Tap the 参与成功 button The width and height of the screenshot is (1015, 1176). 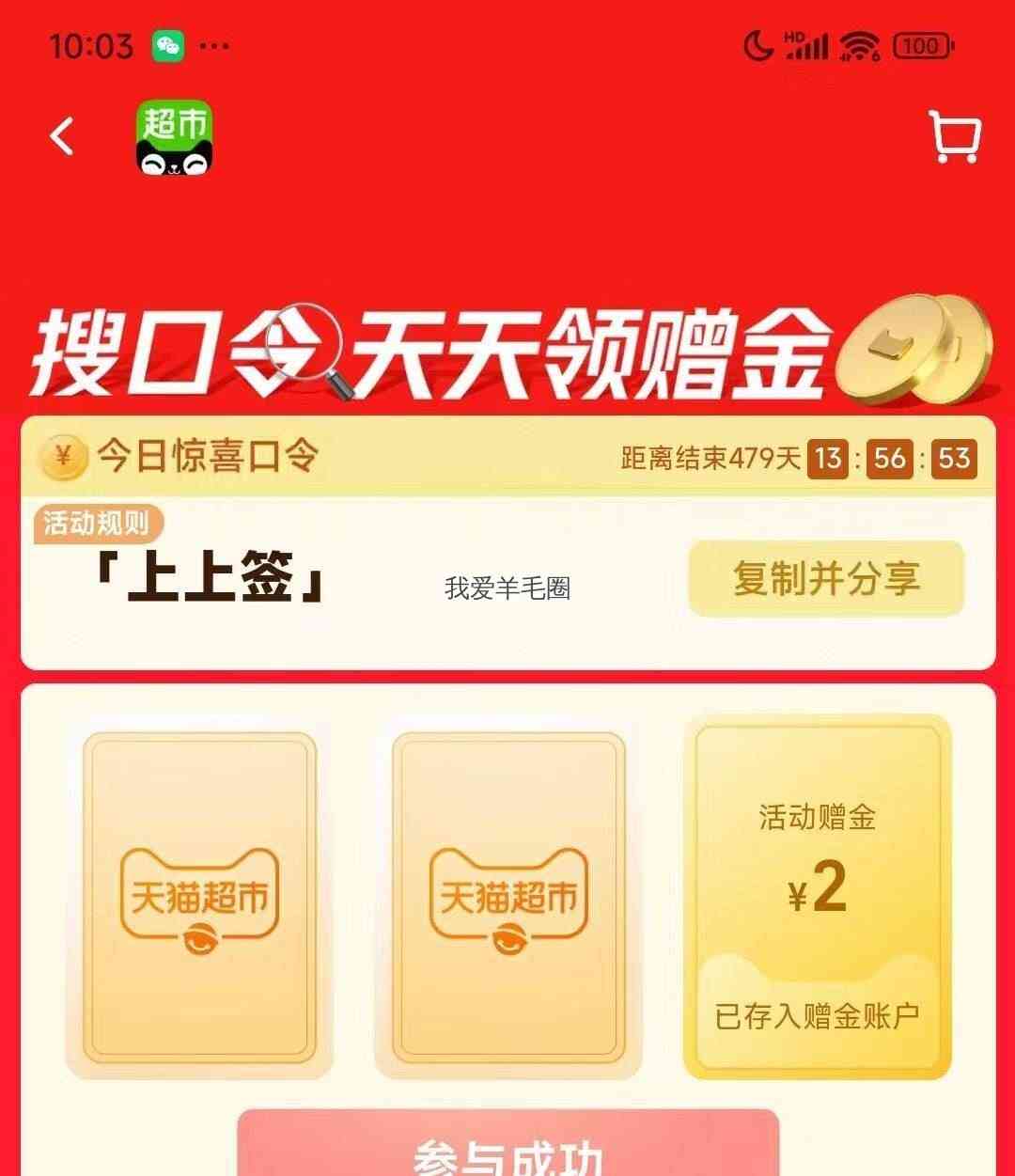(508, 1145)
